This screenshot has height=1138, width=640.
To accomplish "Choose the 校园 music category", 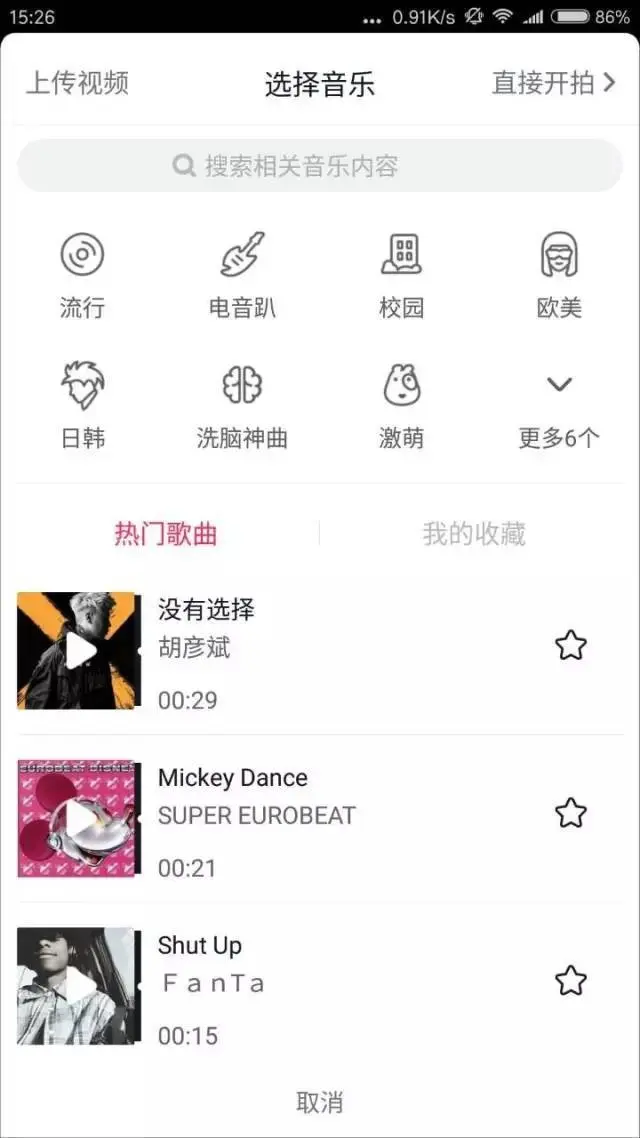I will point(401,273).
